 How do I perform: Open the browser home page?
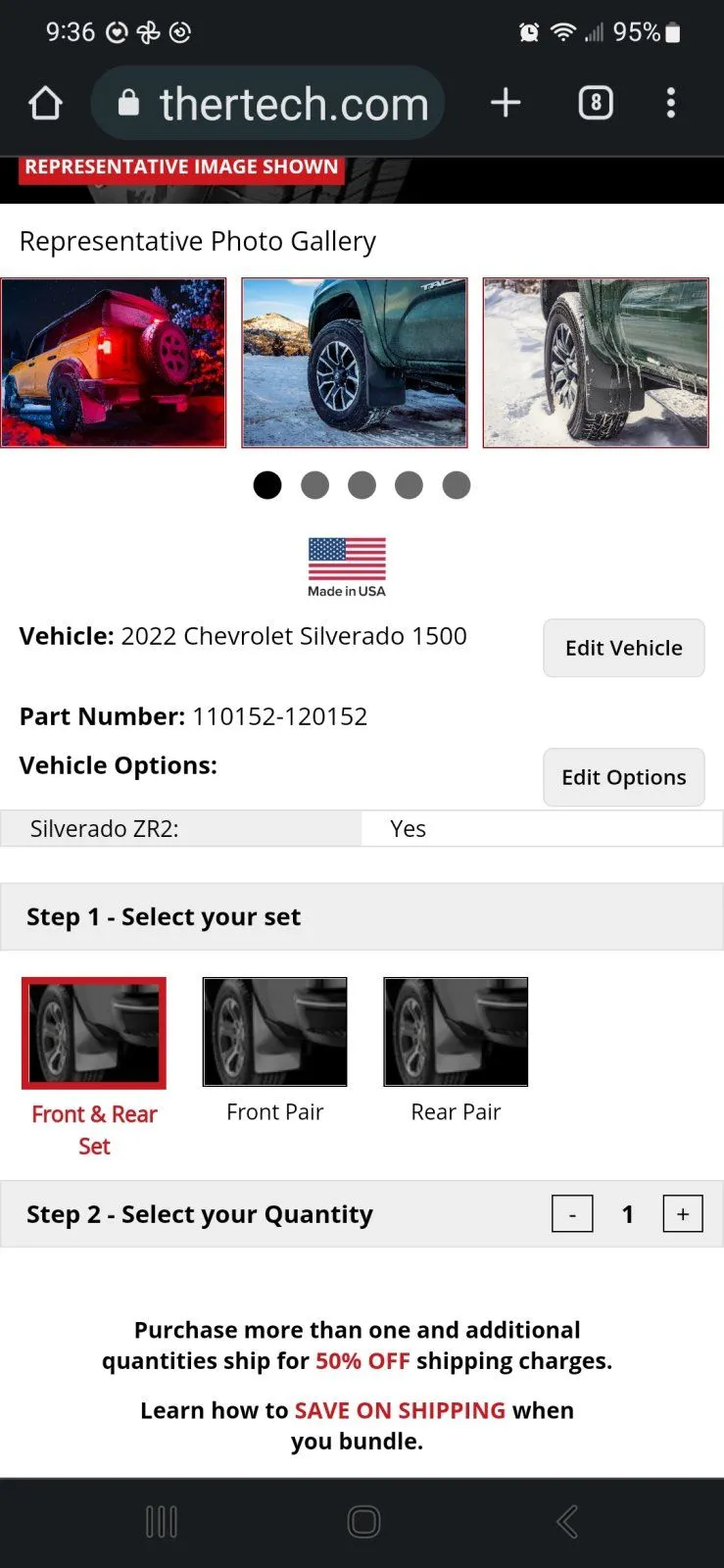pos(45,103)
